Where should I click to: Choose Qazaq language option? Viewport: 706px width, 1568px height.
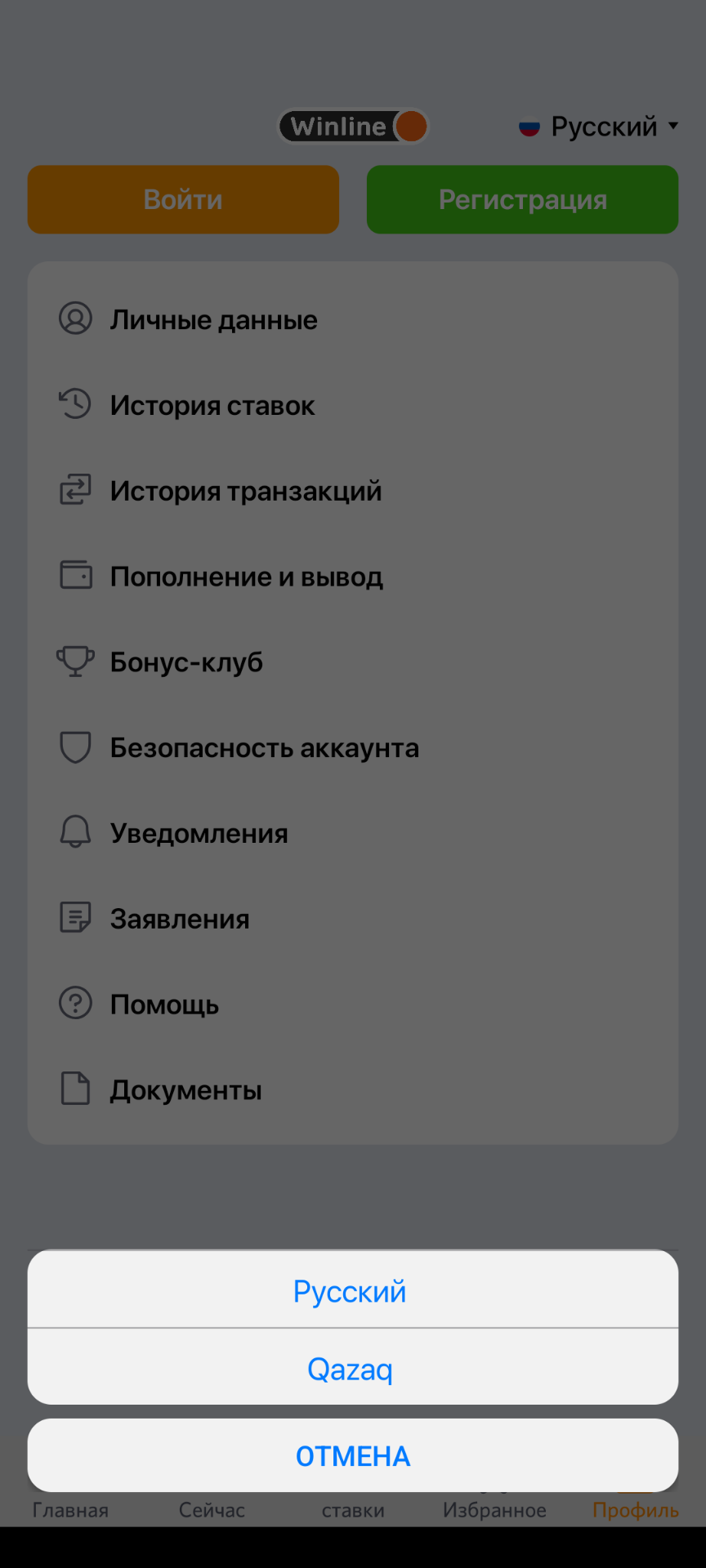point(352,1369)
